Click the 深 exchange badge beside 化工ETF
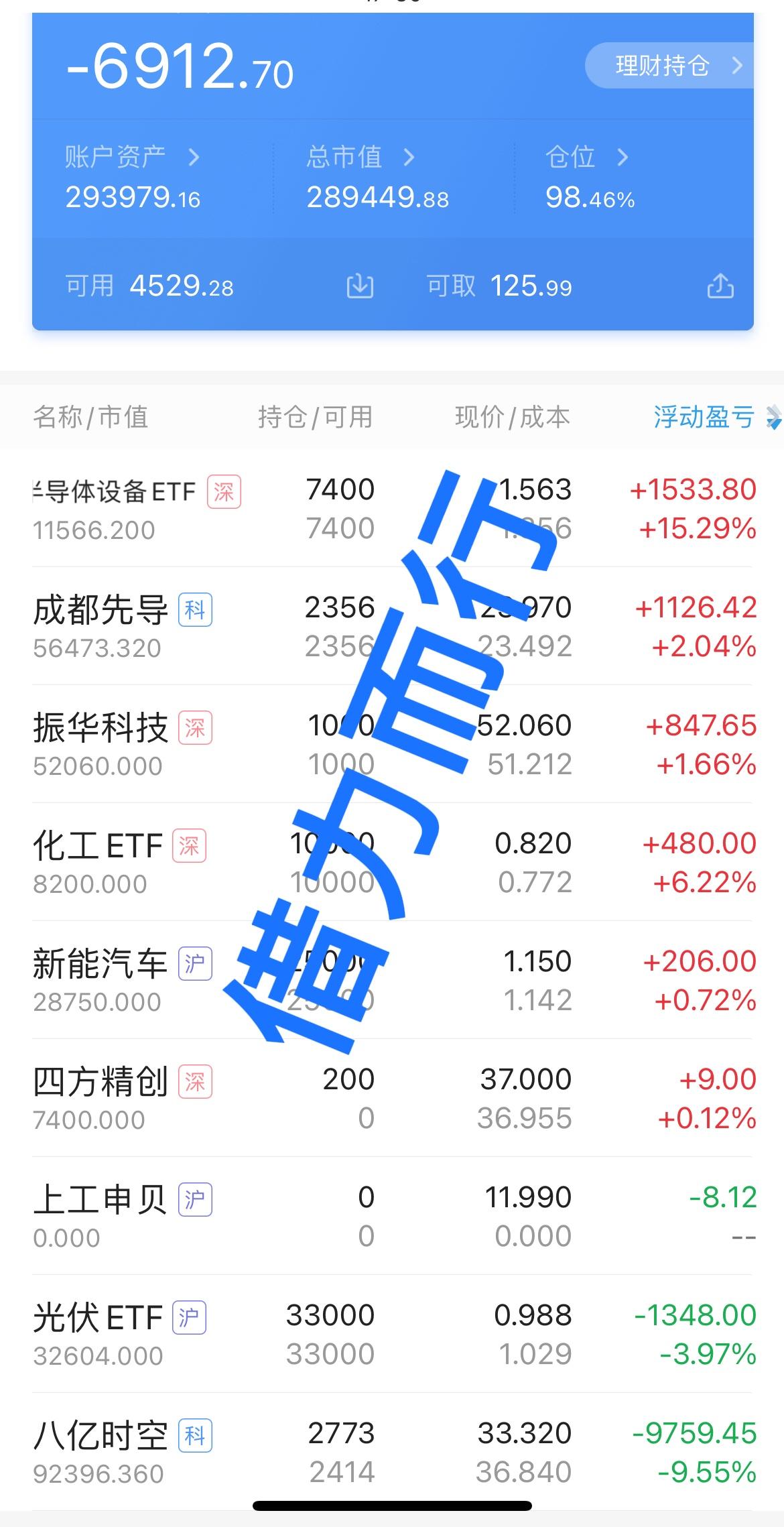Viewport: 784px width, 1527px height. pos(190,845)
